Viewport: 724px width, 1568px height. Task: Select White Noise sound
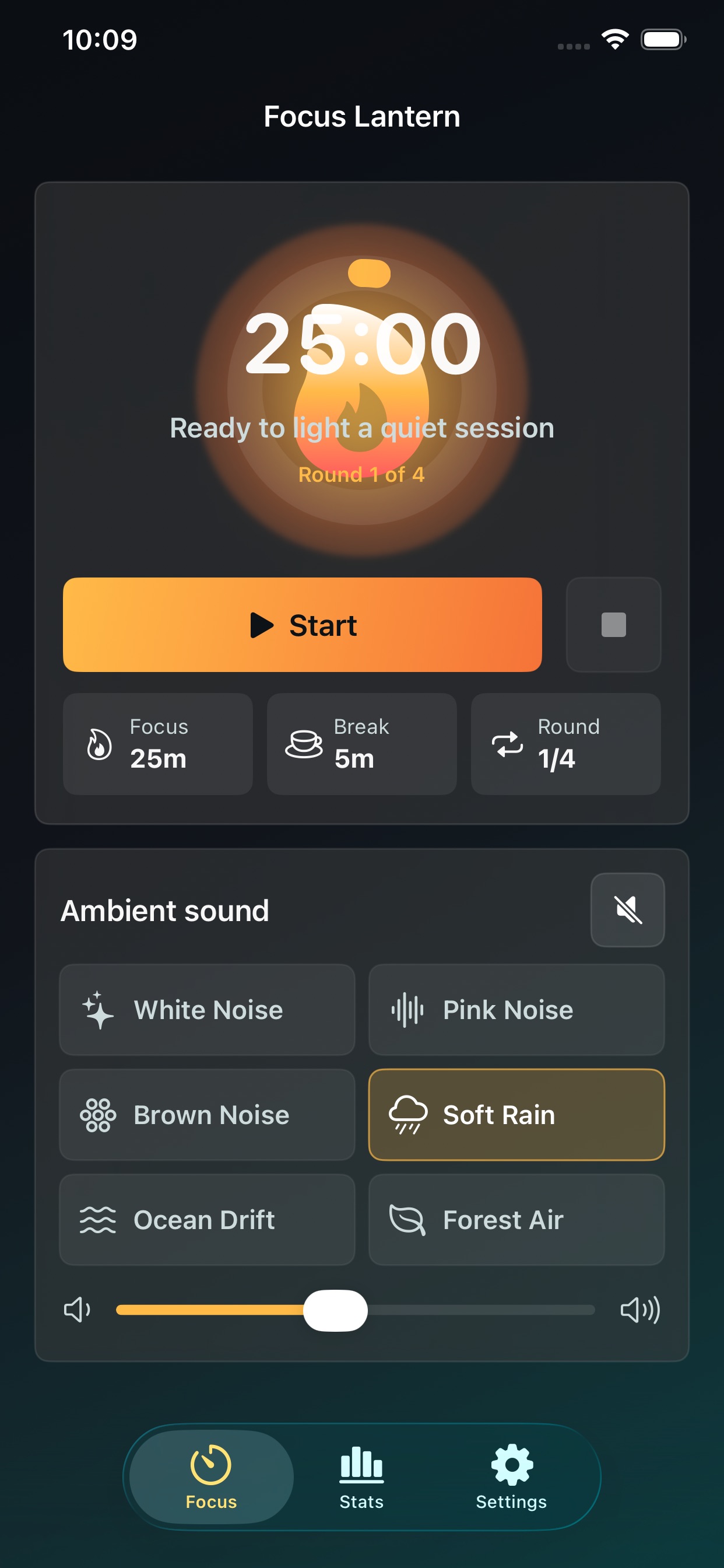pyautogui.click(x=207, y=1009)
